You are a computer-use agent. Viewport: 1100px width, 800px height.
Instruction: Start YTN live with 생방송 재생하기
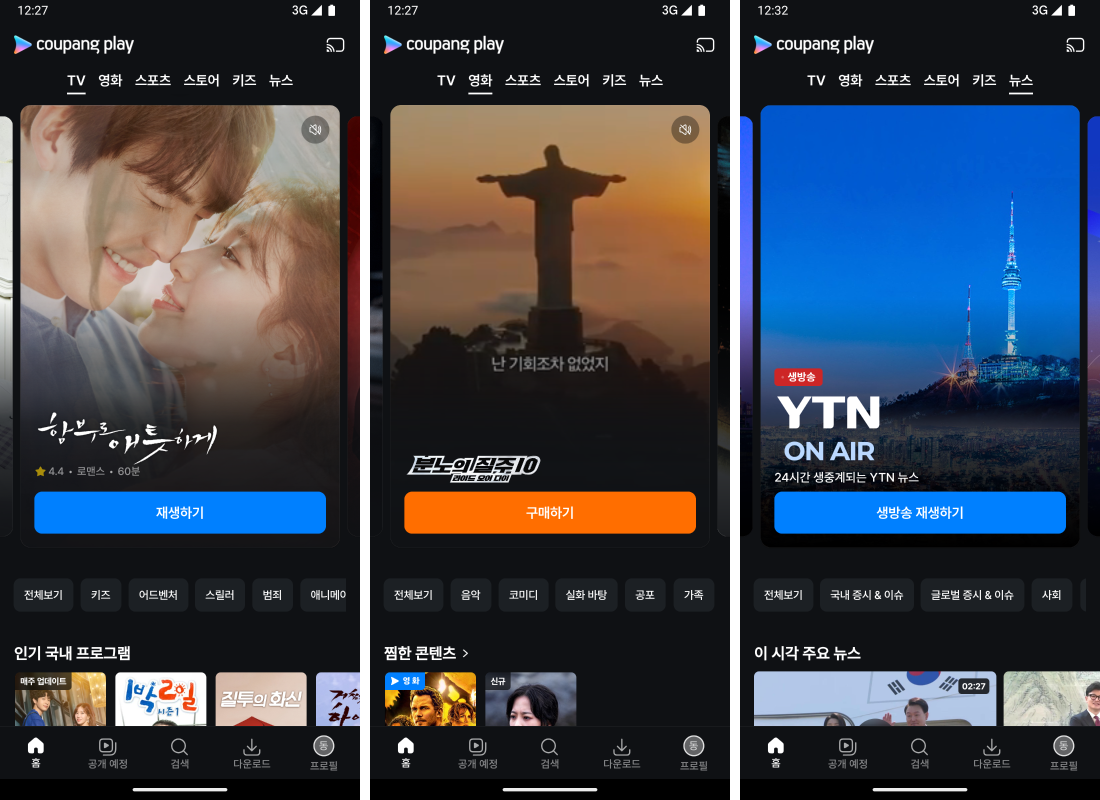920,513
